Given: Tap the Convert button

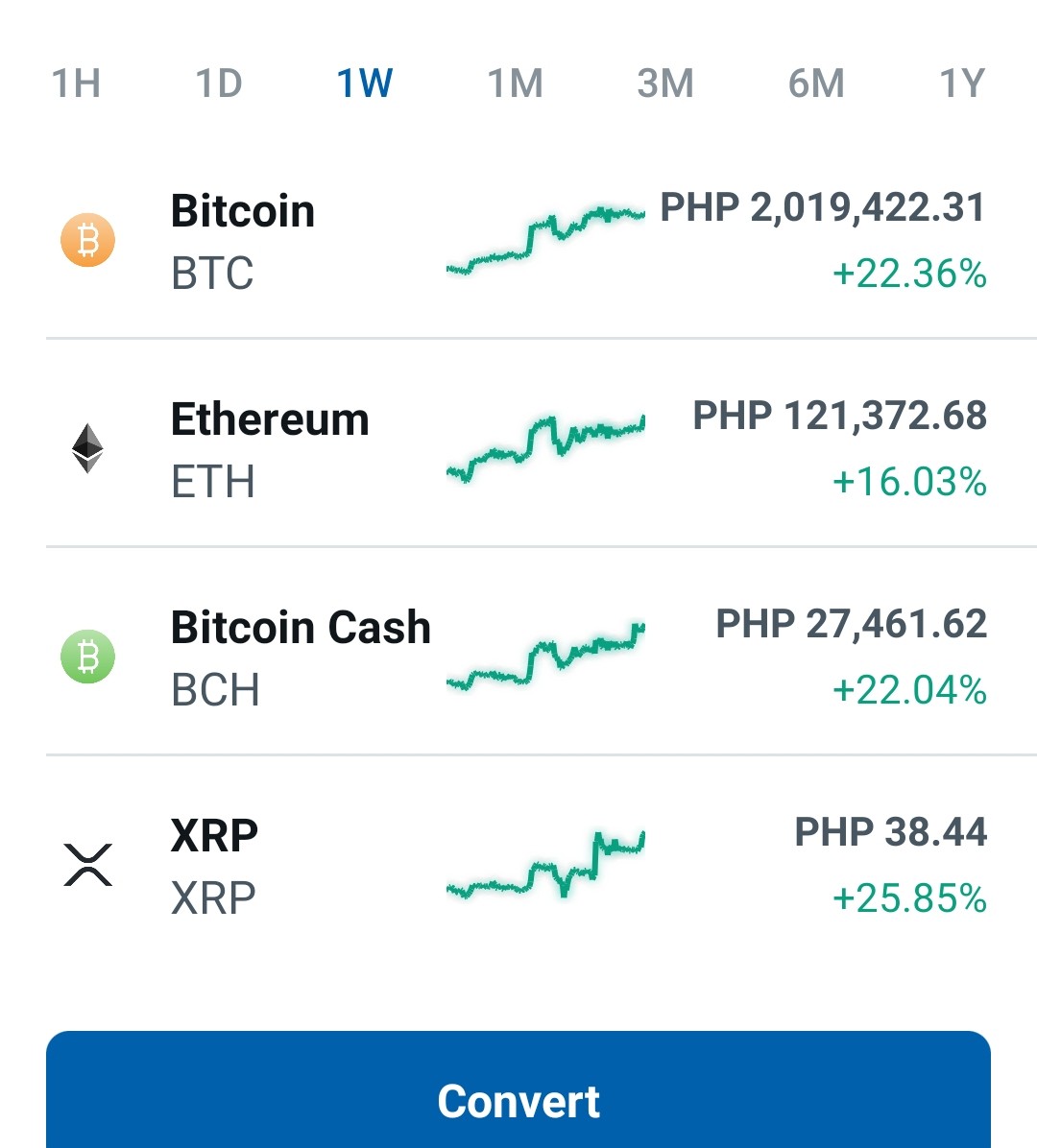Looking at the screenshot, I should pyautogui.click(x=518, y=1089).
